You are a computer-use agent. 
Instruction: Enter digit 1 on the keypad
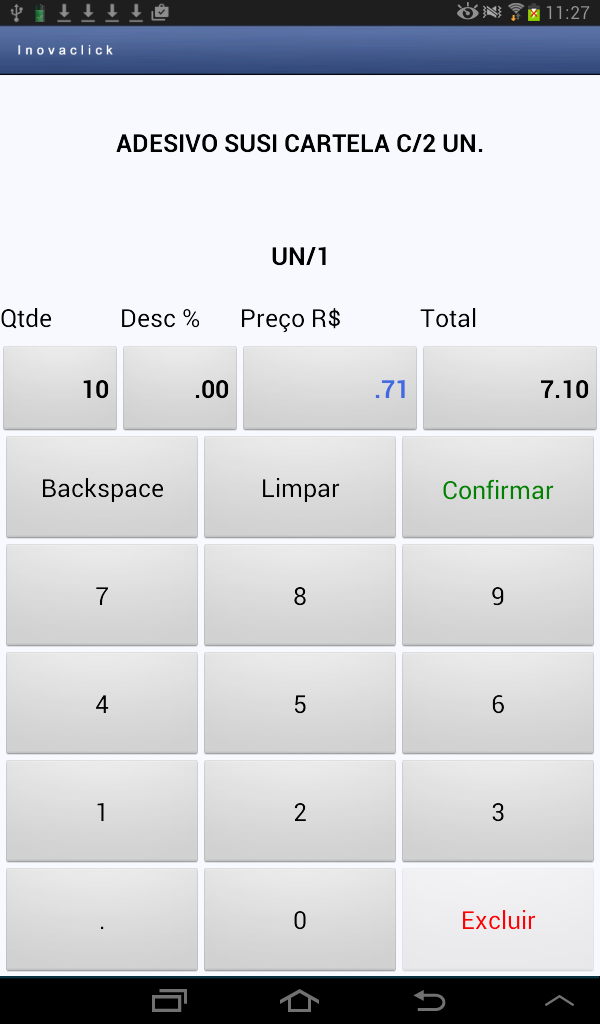click(102, 812)
